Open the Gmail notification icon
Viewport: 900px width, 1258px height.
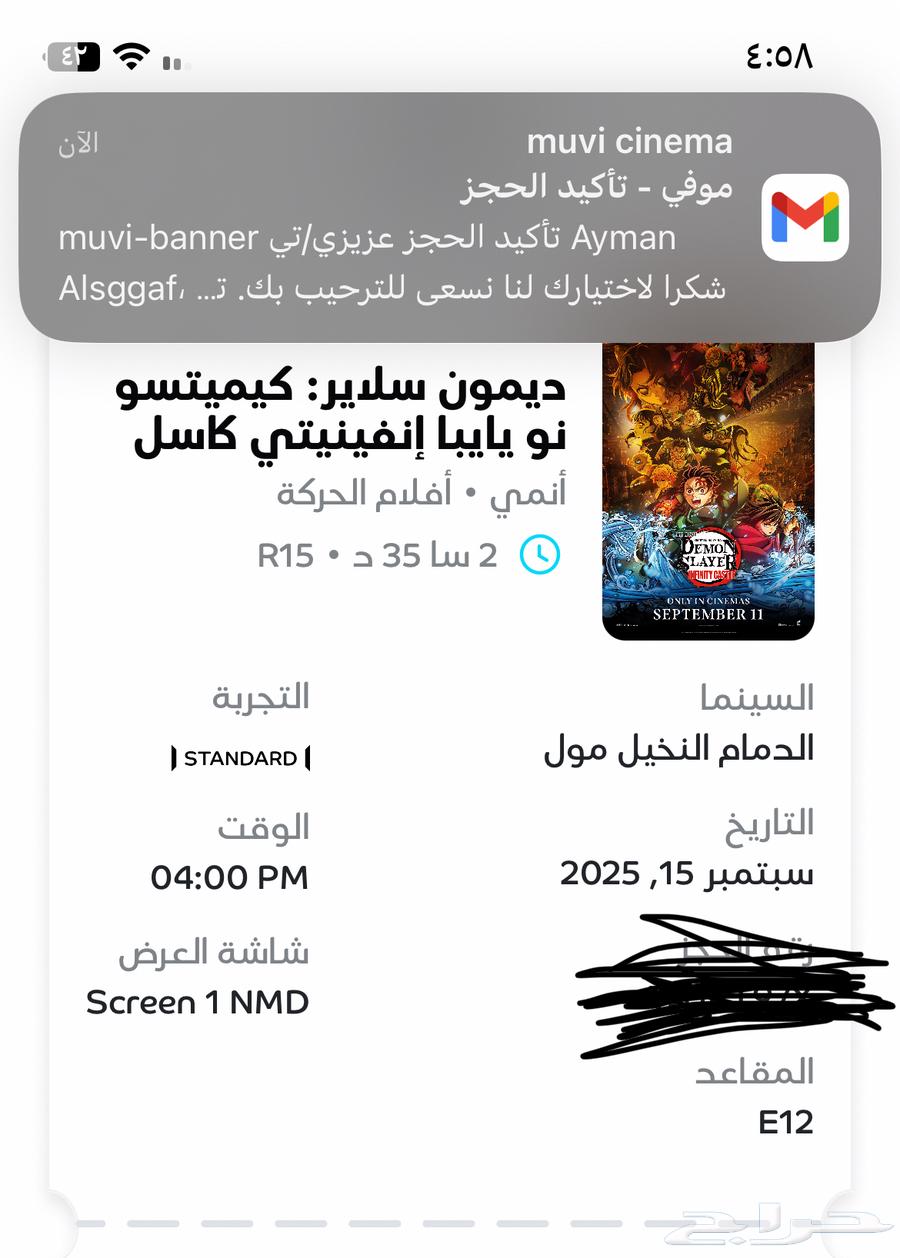coord(804,216)
